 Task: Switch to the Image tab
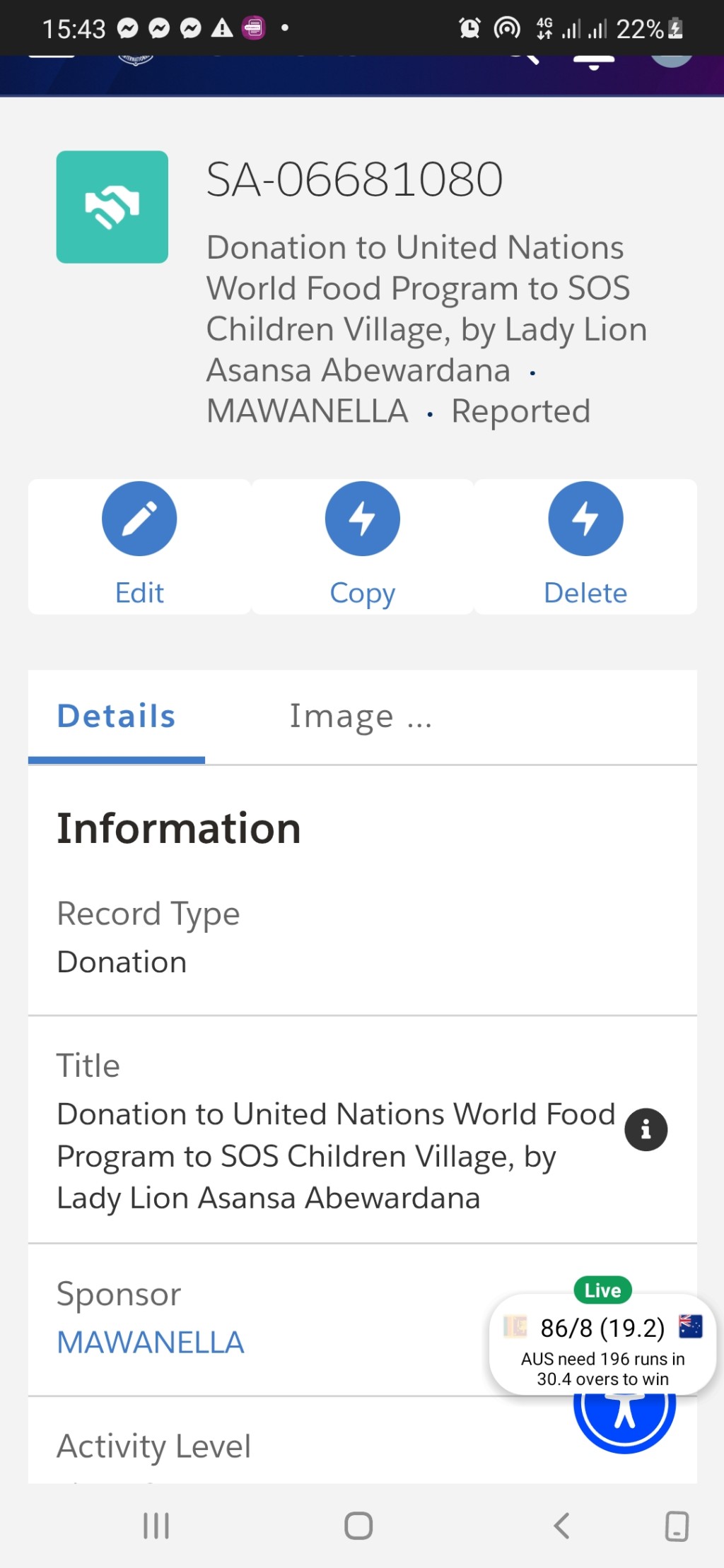361,717
